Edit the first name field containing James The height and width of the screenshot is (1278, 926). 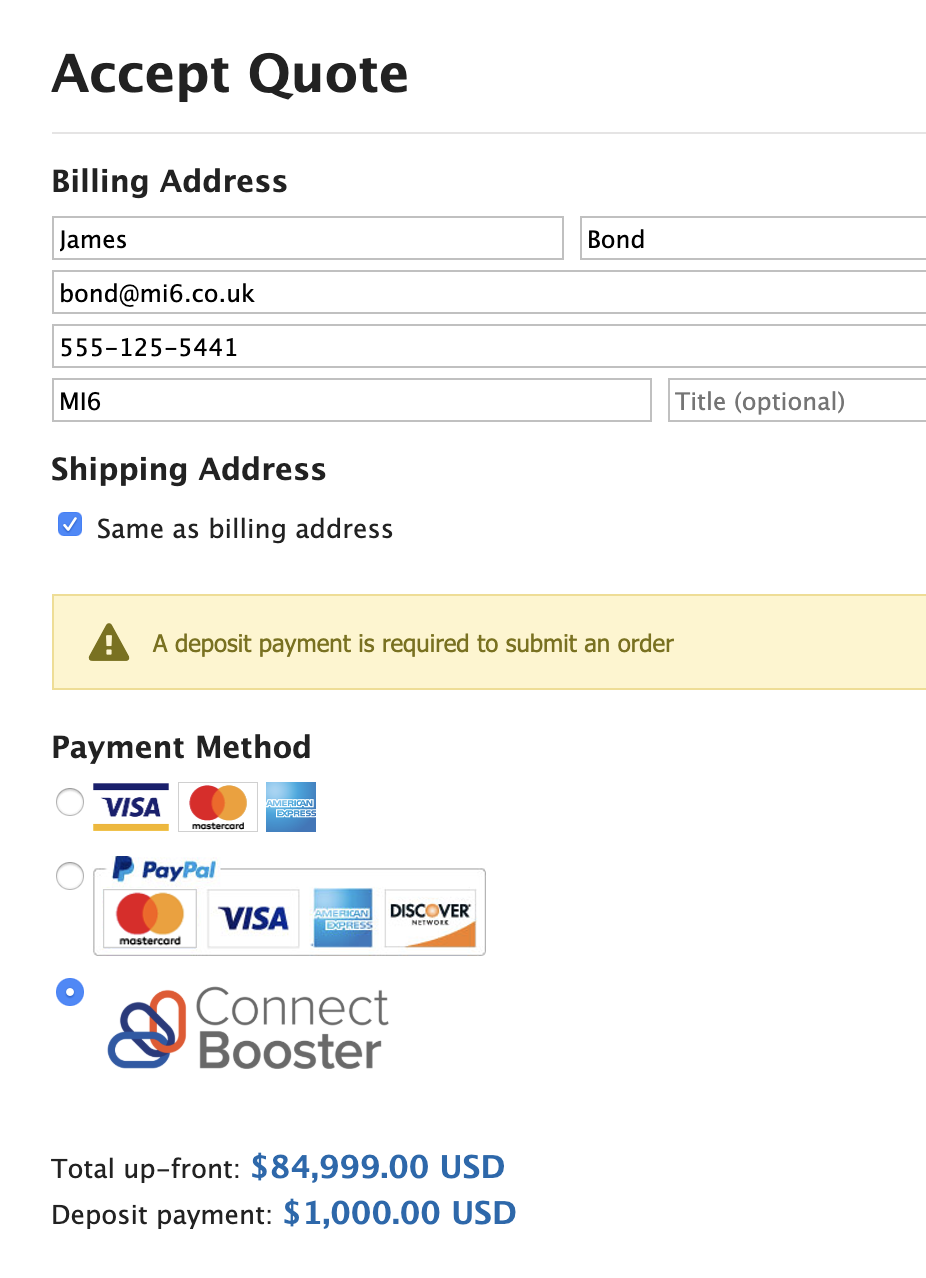pyautogui.click(x=307, y=239)
